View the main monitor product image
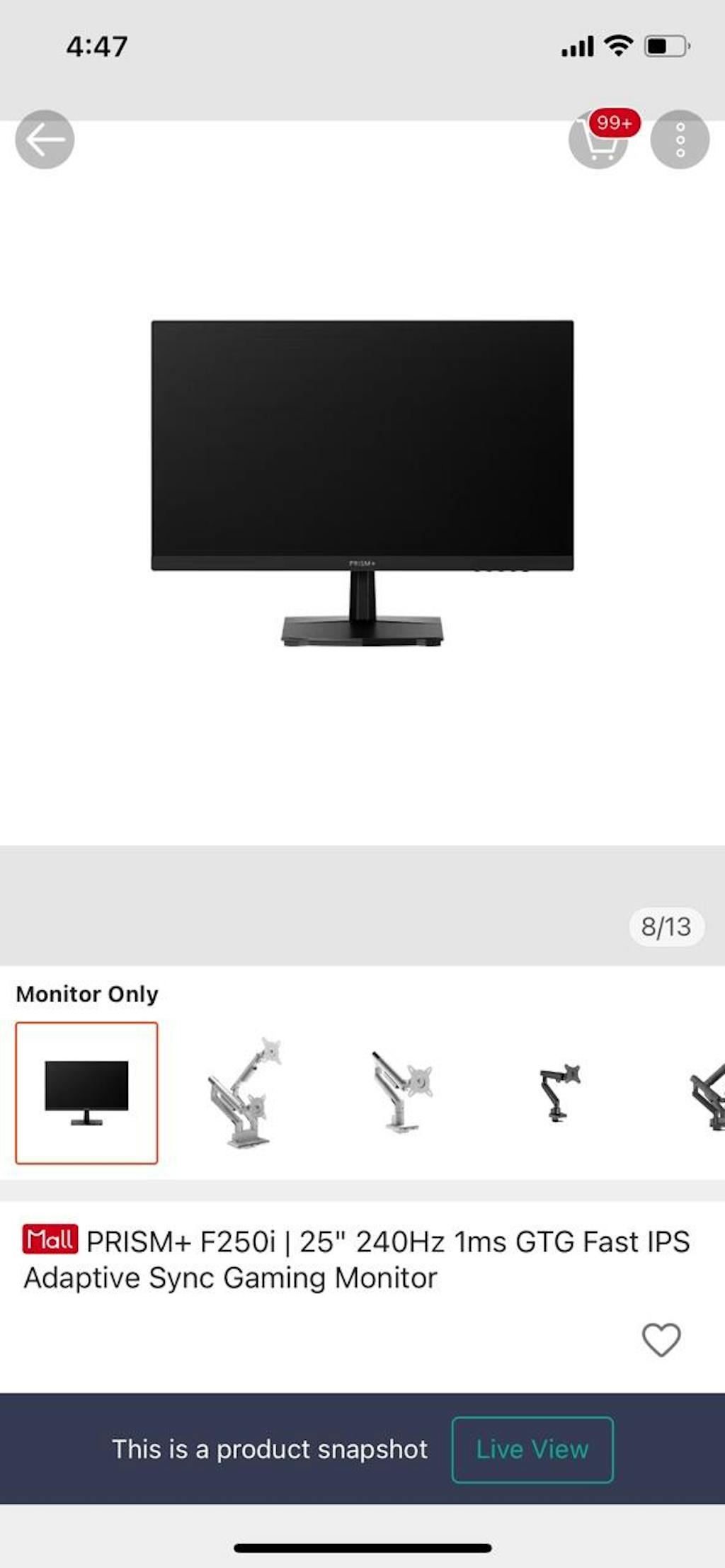The height and width of the screenshot is (1568, 725). click(x=362, y=482)
